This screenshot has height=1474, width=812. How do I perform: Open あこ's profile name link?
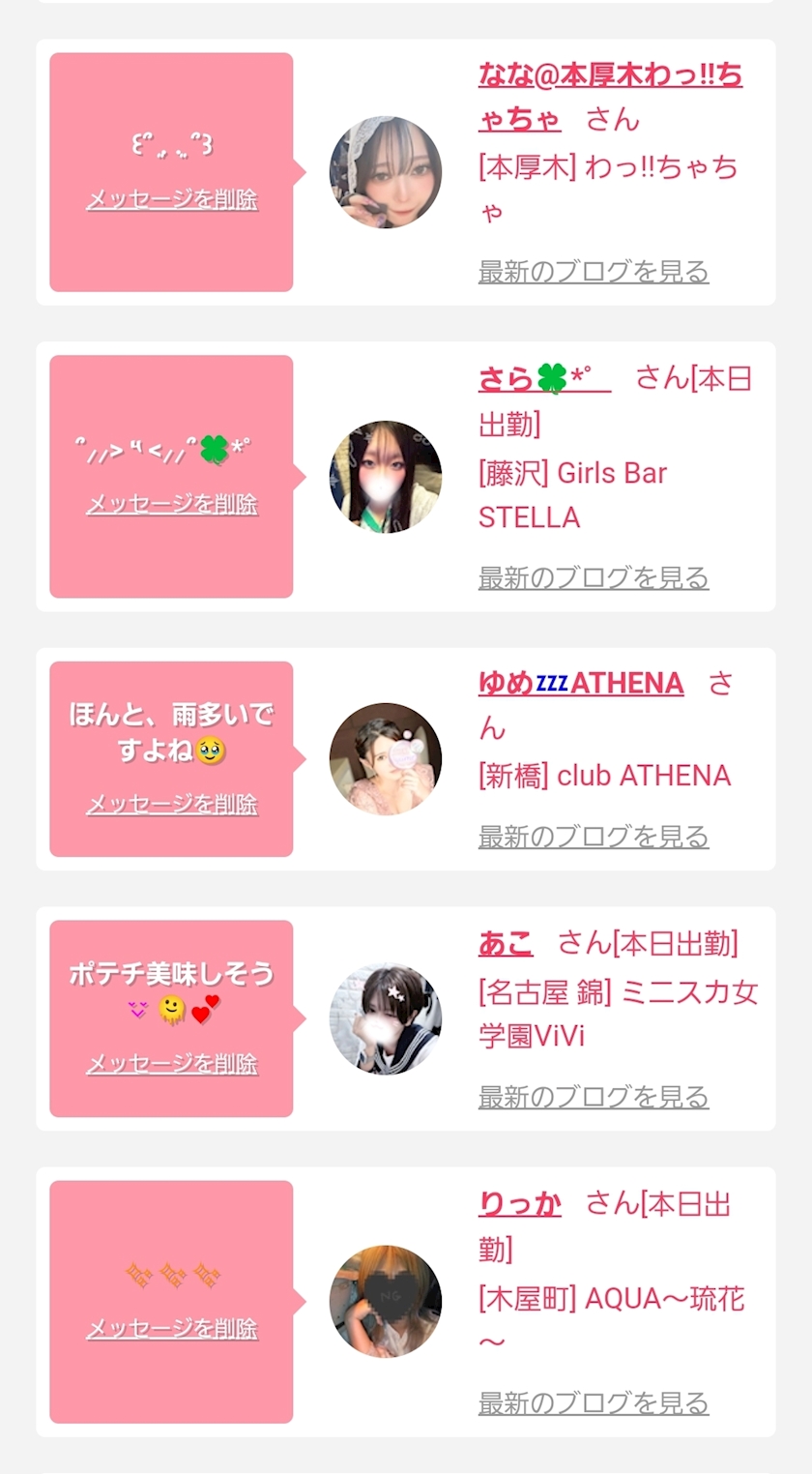coord(506,942)
